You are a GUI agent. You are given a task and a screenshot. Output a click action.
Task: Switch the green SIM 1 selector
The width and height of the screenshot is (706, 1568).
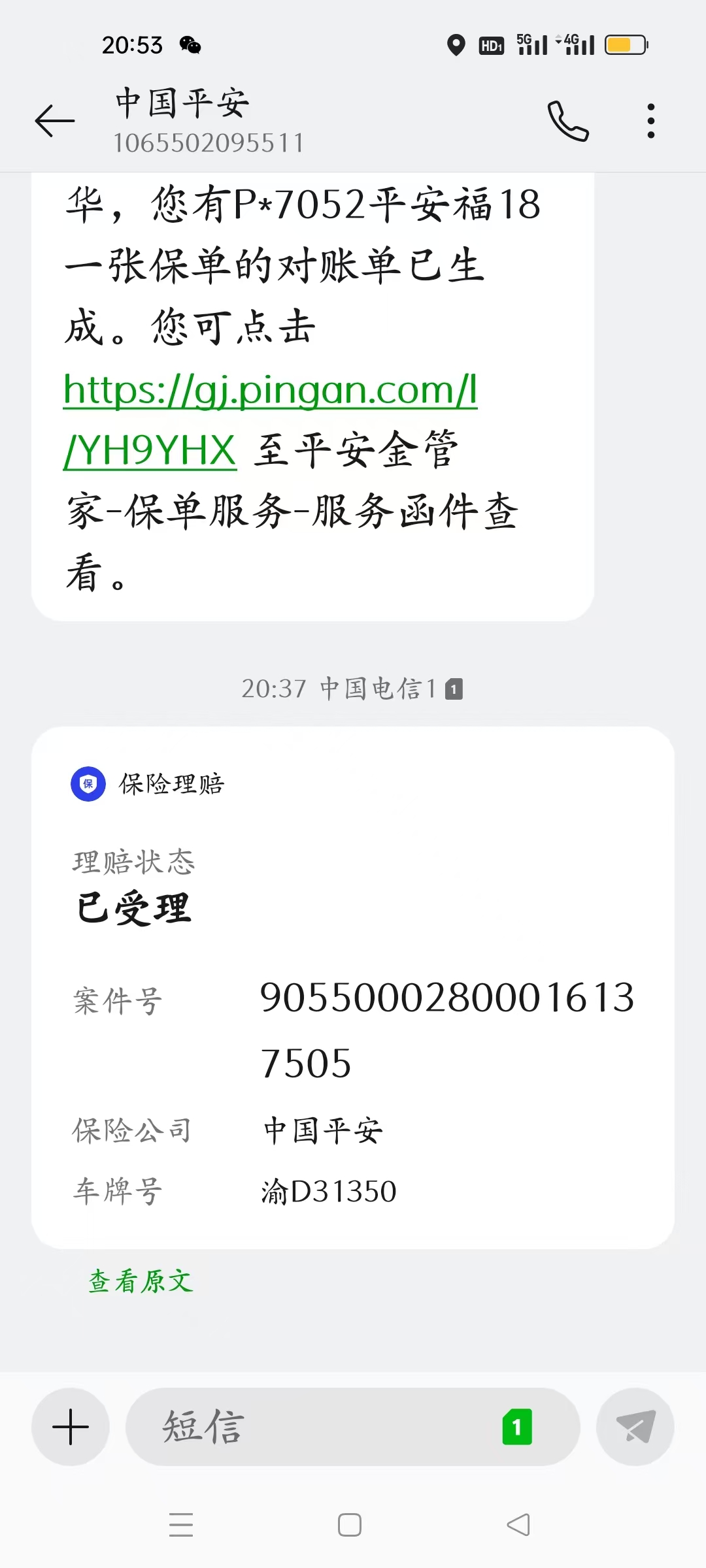coord(517,1427)
